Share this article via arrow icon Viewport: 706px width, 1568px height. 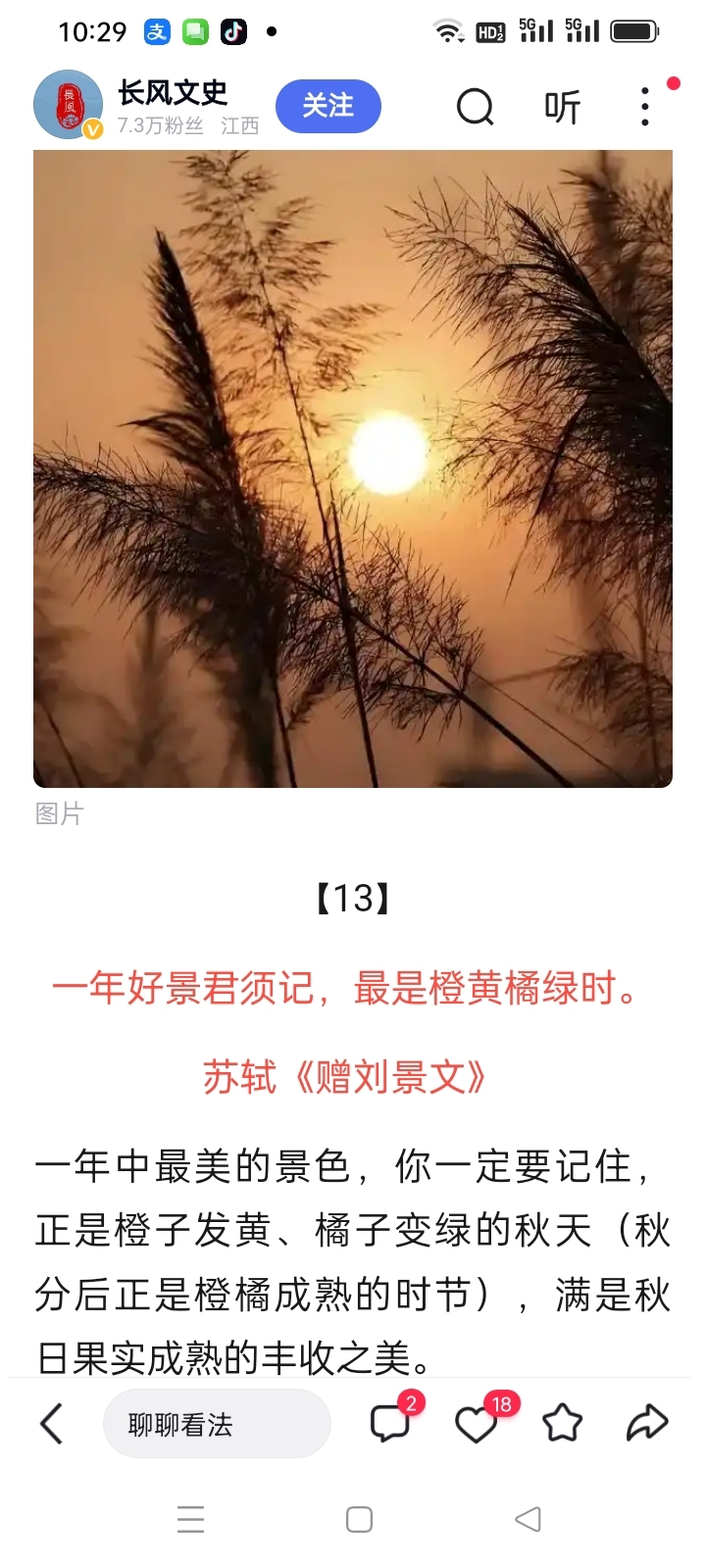[647, 1423]
